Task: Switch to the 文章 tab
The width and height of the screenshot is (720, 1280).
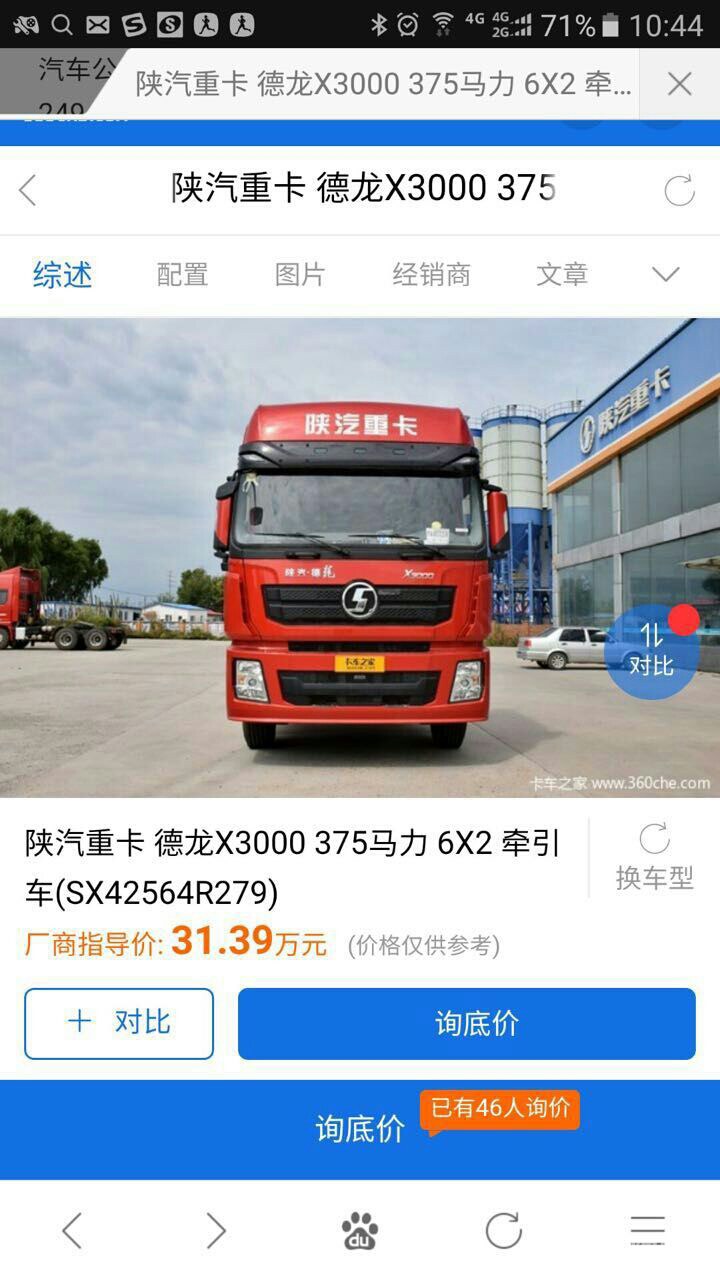Action: point(561,275)
